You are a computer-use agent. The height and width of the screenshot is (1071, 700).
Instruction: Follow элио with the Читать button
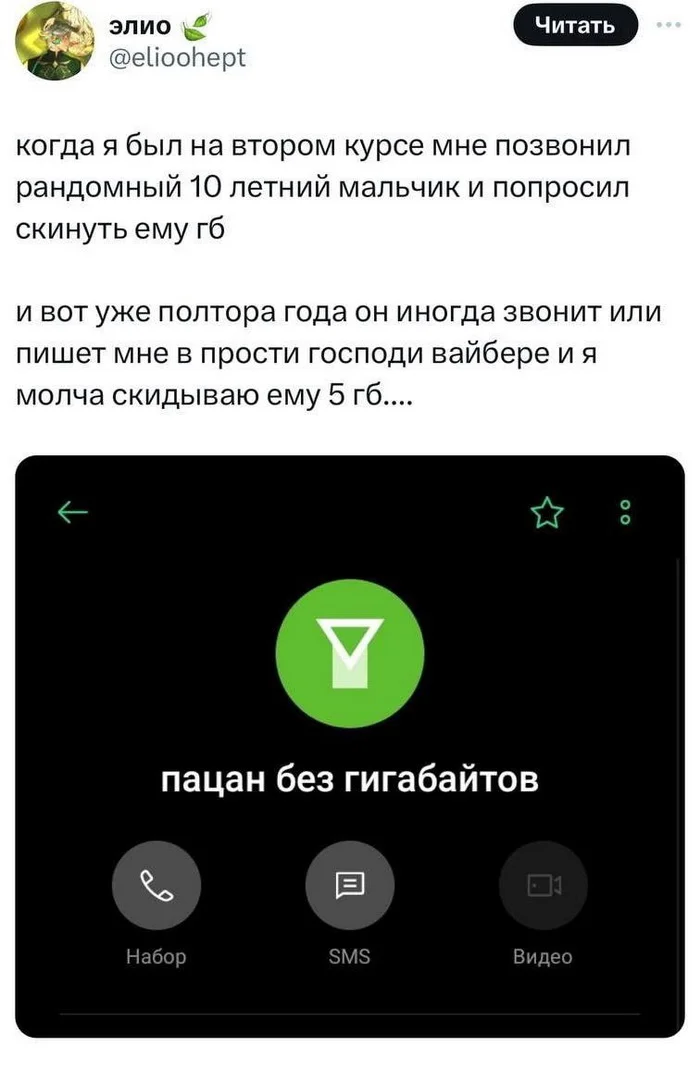[x=574, y=27]
